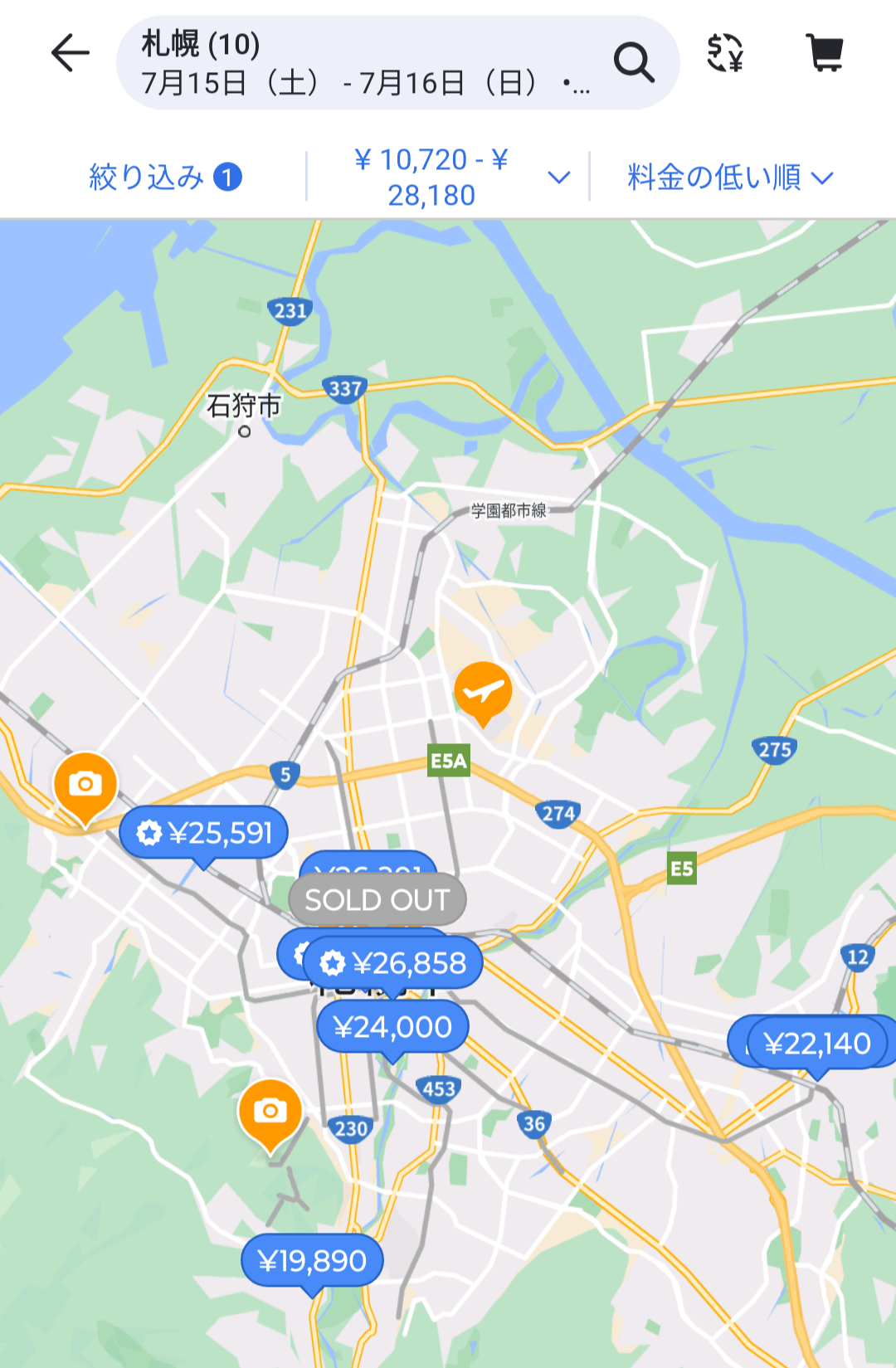Screen dimensions: 896x1368
Task: Tap the camera marker above the ¥19,890 pin
Action: pos(270,1111)
